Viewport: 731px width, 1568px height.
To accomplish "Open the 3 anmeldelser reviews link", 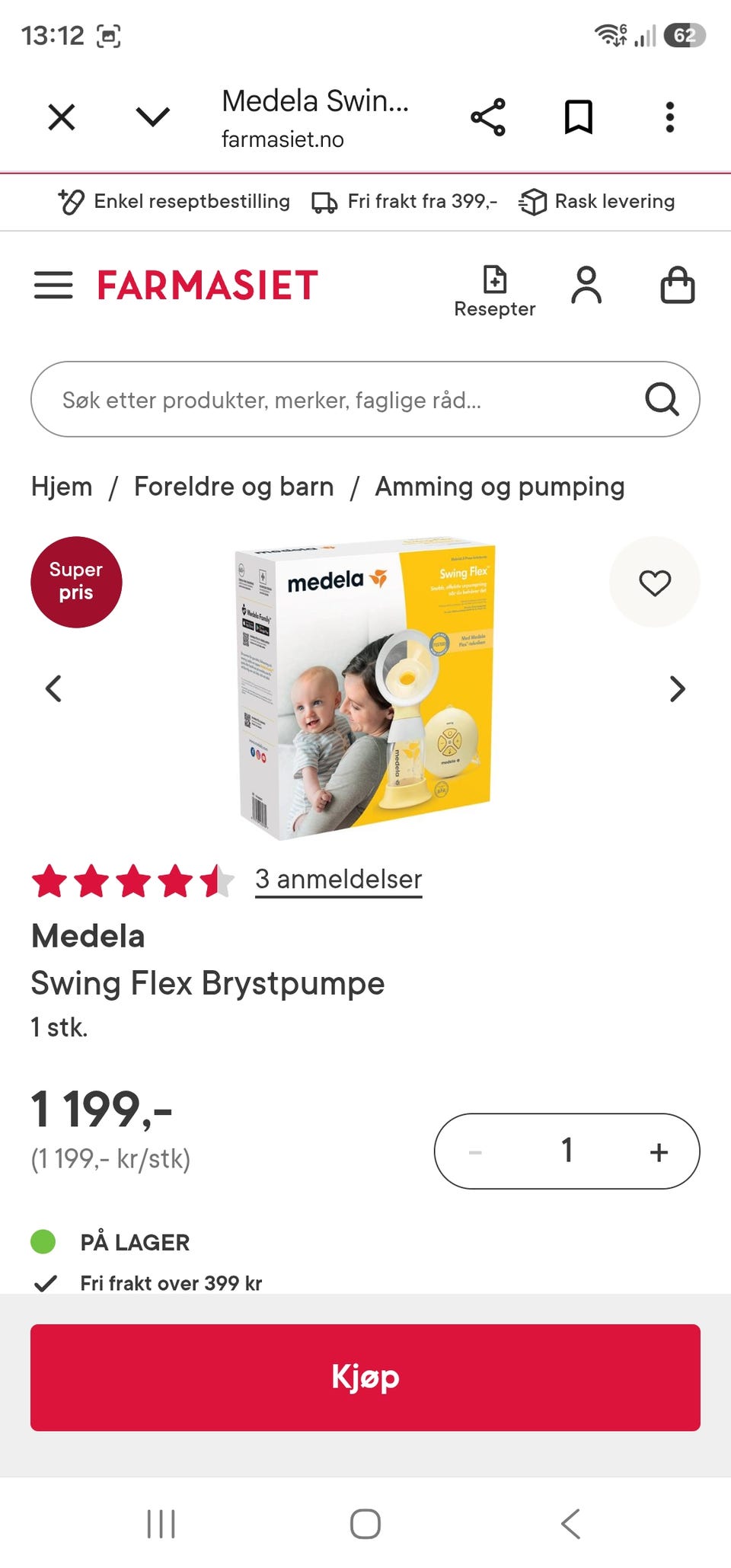I will (x=339, y=880).
